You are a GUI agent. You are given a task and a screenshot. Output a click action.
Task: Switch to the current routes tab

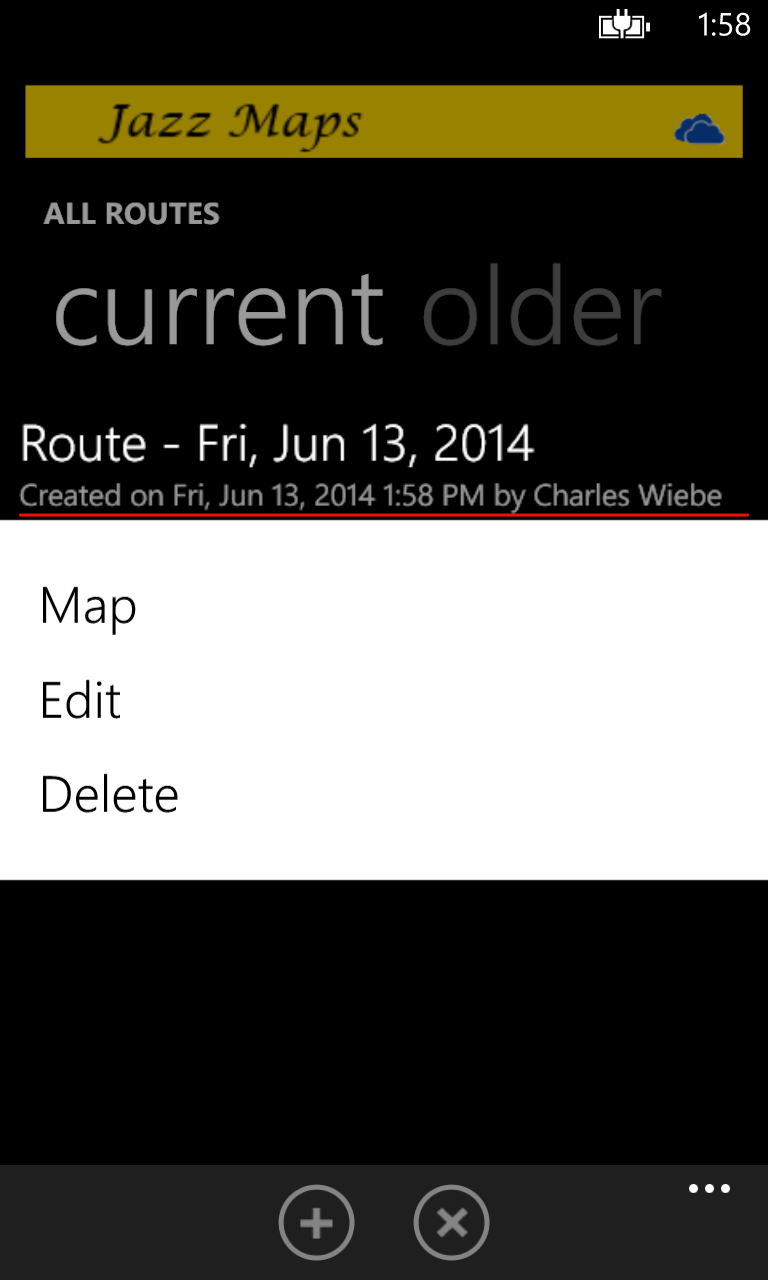point(219,308)
